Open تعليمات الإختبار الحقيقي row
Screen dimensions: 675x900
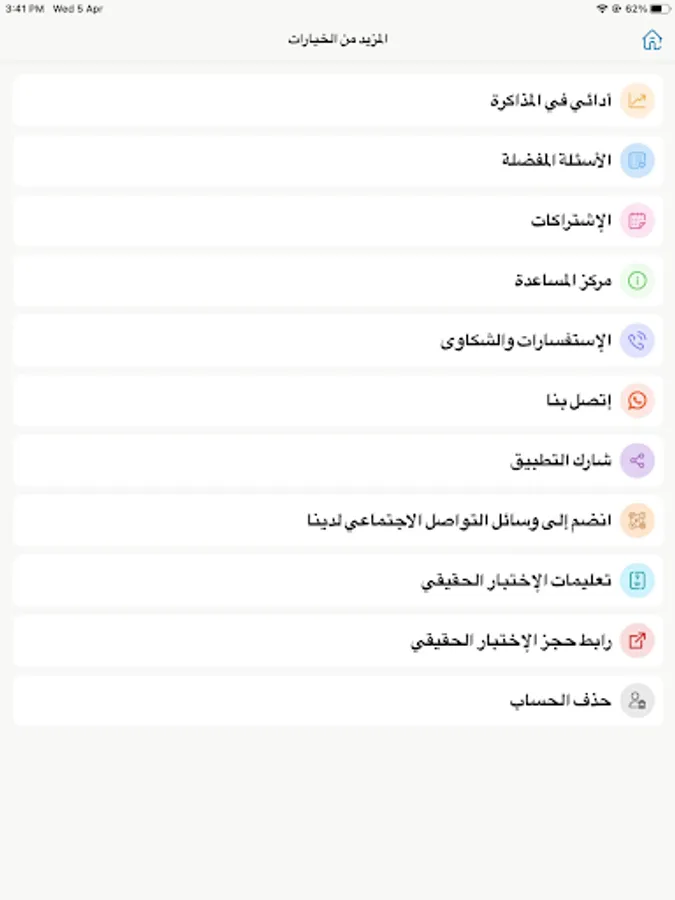coord(338,580)
